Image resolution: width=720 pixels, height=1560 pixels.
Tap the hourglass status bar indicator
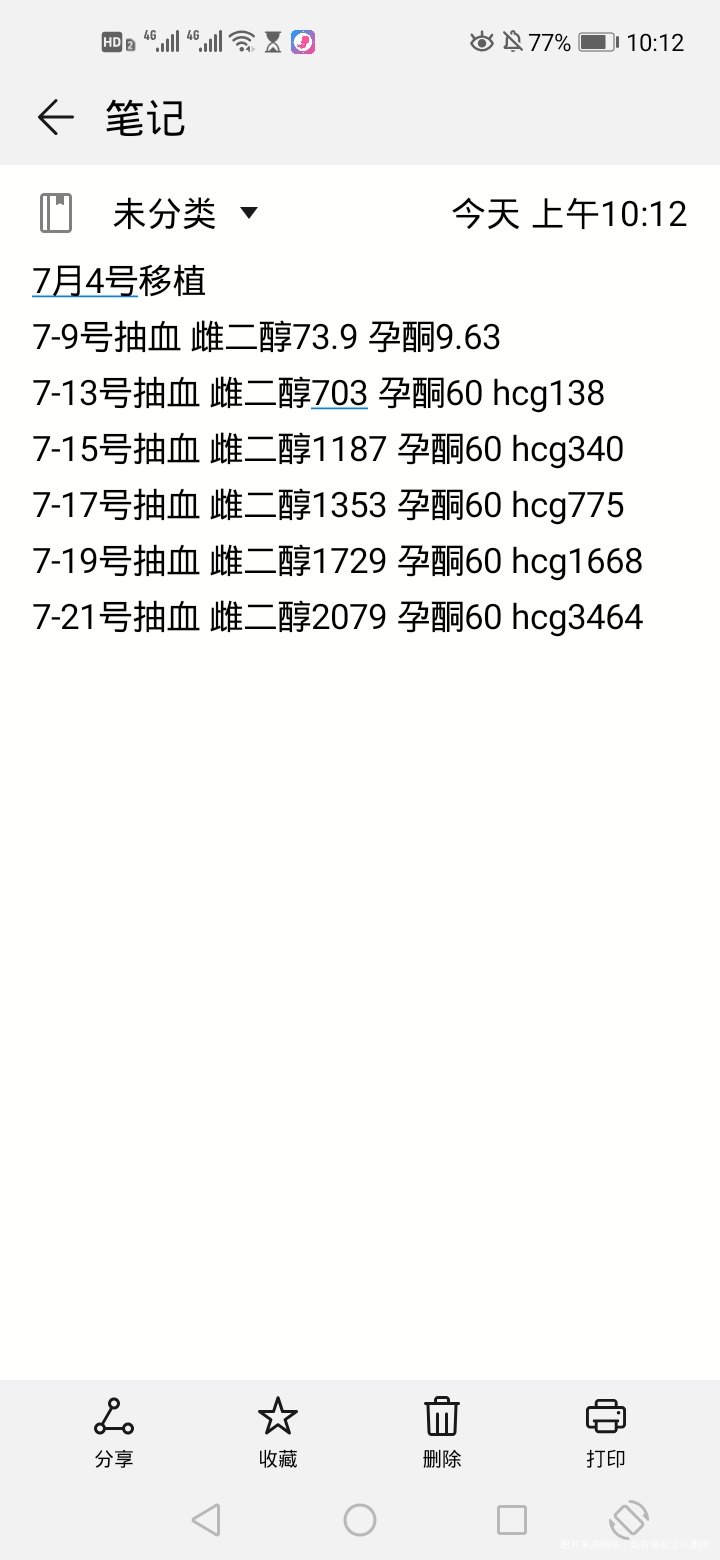(x=271, y=42)
